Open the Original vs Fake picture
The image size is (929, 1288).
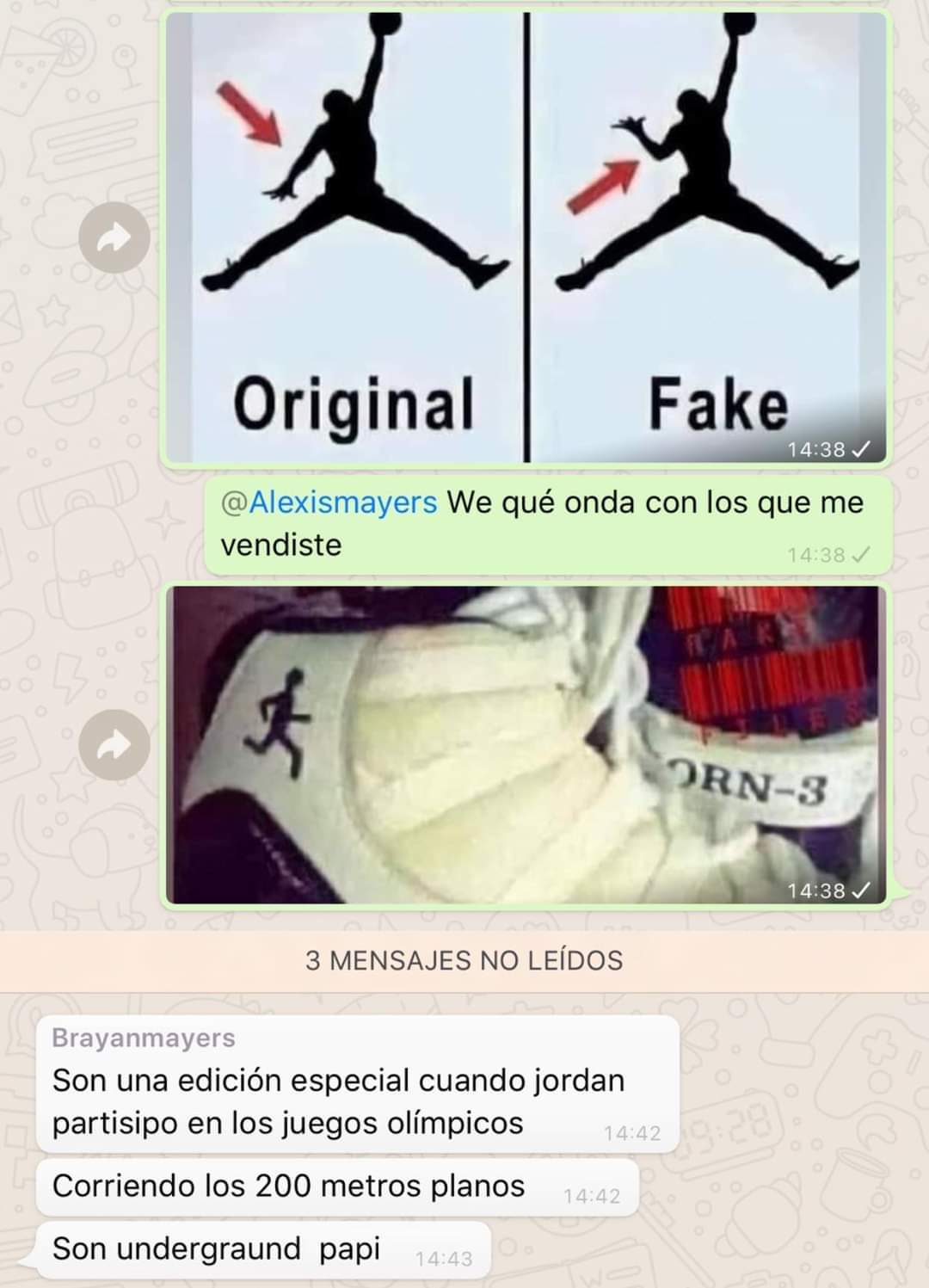pyautogui.click(x=525, y=237)
